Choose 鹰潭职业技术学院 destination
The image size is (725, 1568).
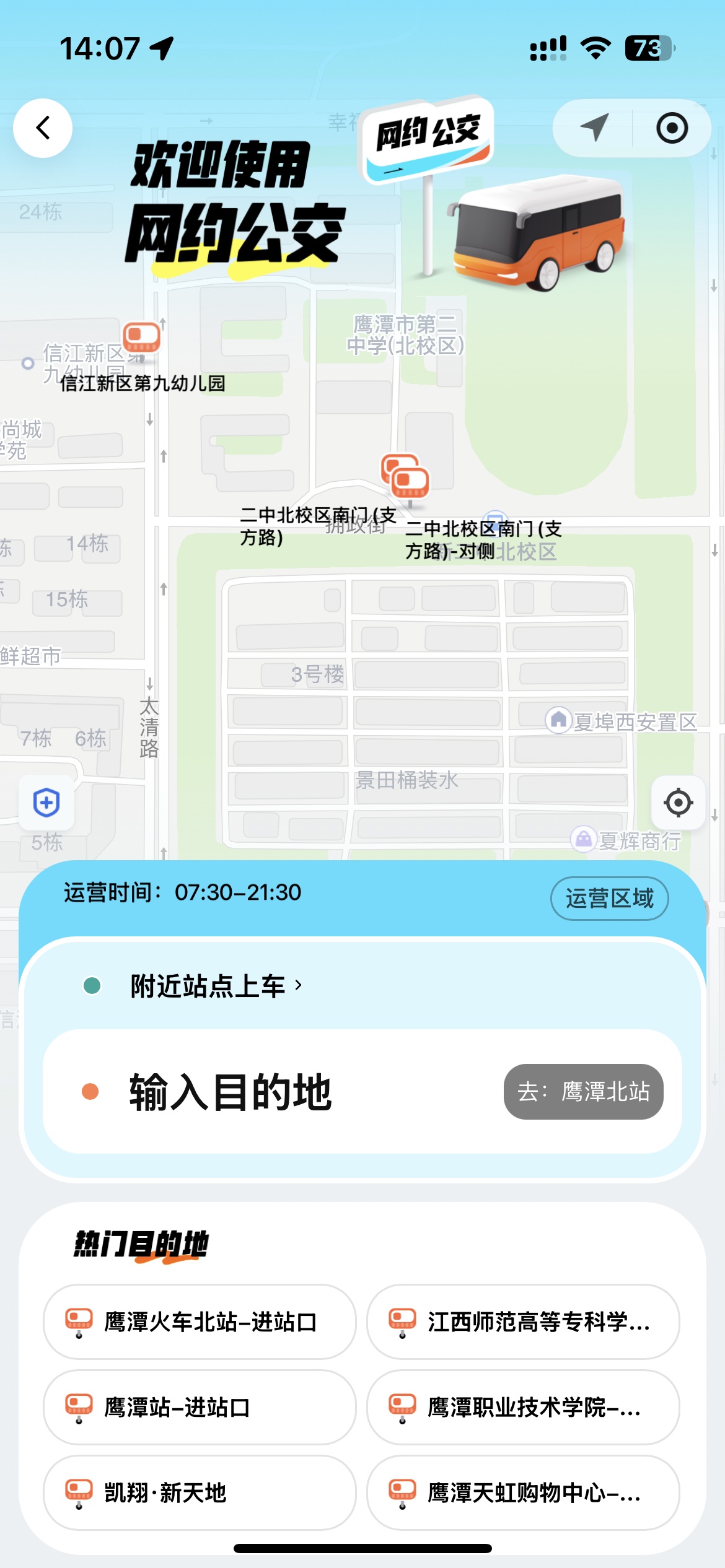click(x=523, y=1408)
